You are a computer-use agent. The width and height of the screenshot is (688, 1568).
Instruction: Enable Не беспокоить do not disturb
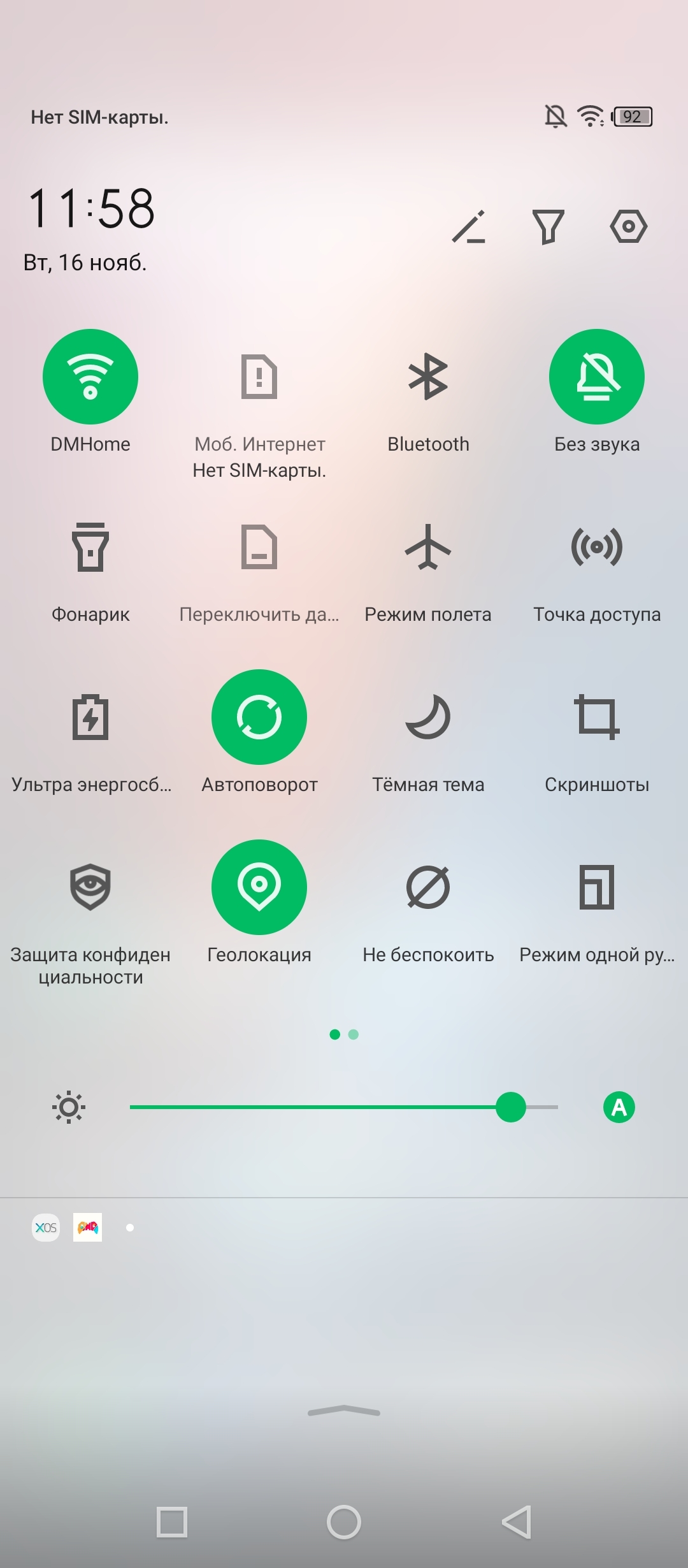(x=428, y=887)
